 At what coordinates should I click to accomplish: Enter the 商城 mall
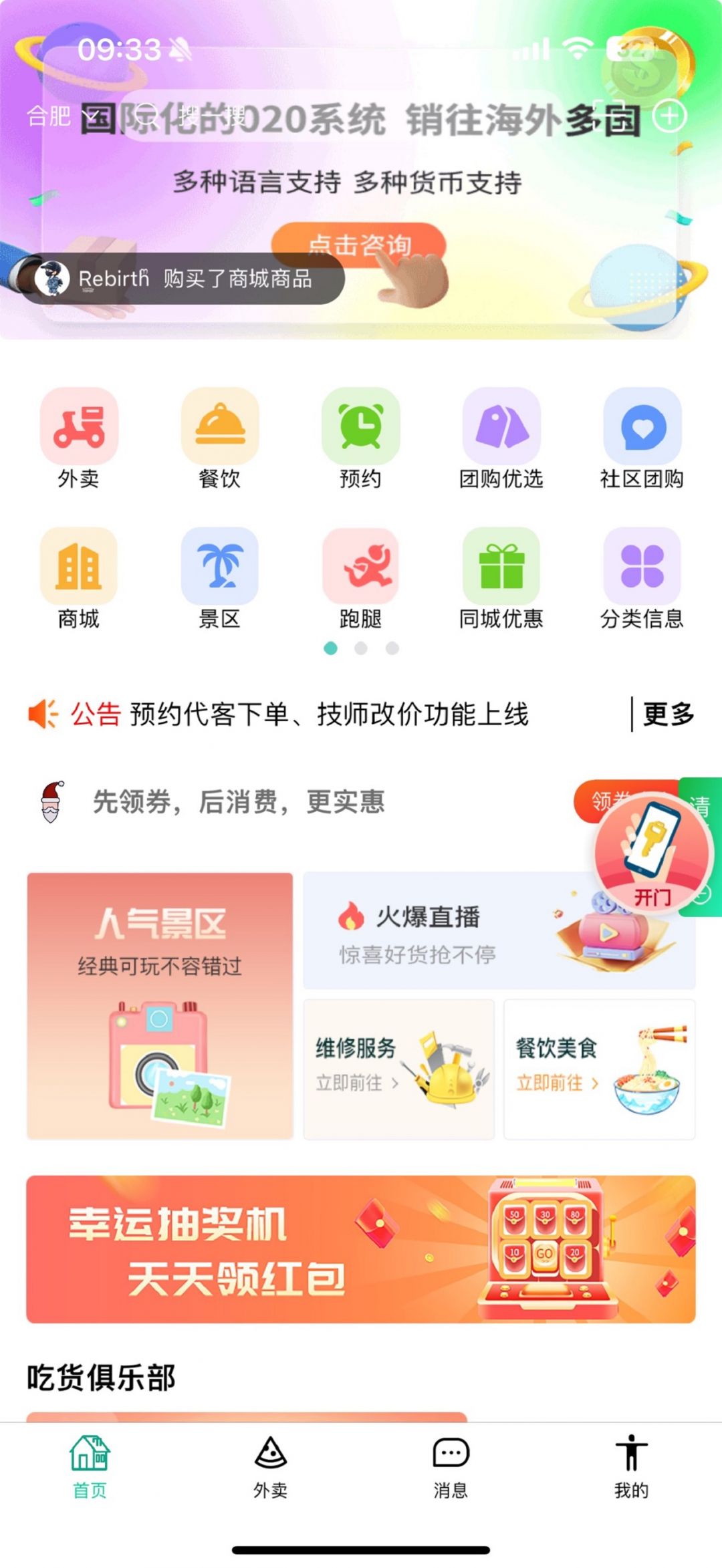click(79, 567)
